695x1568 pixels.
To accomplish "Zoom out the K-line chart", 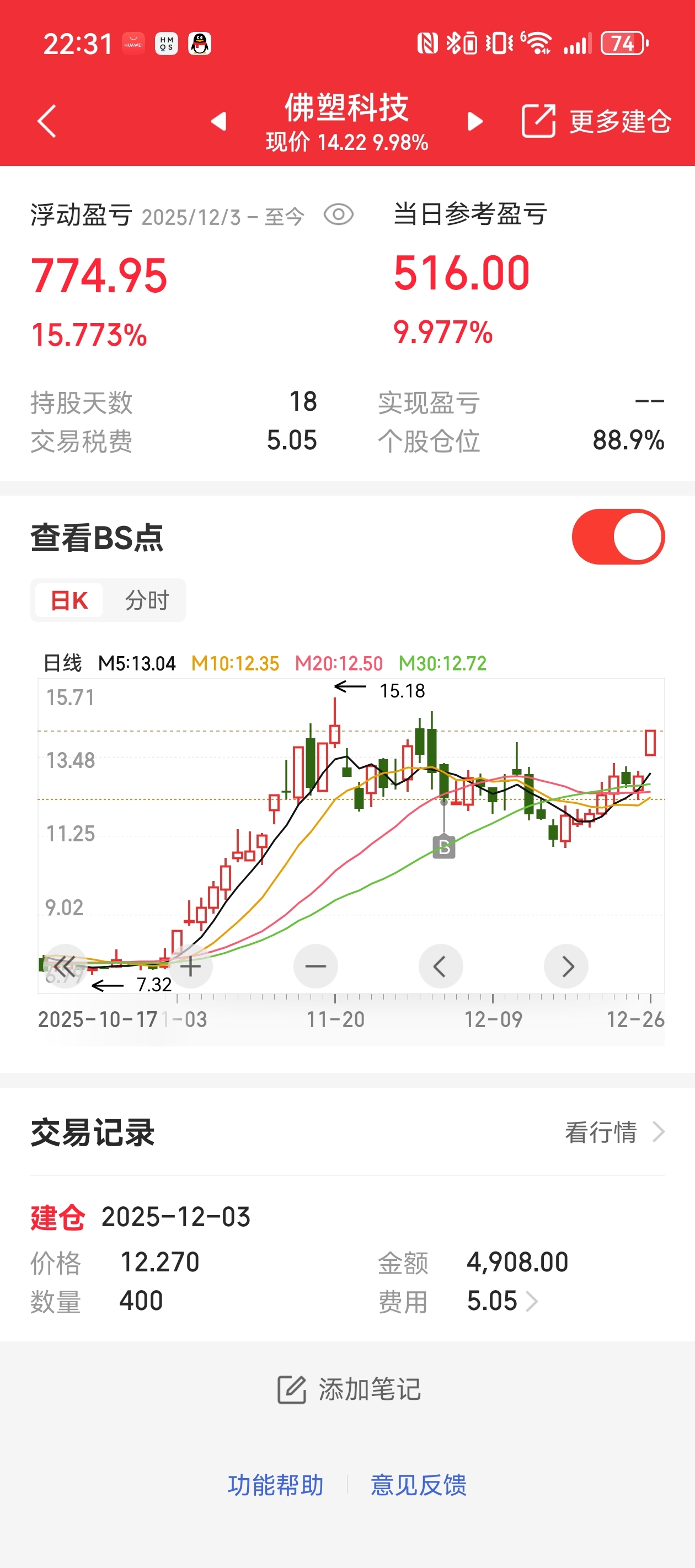I will point(316,966).
